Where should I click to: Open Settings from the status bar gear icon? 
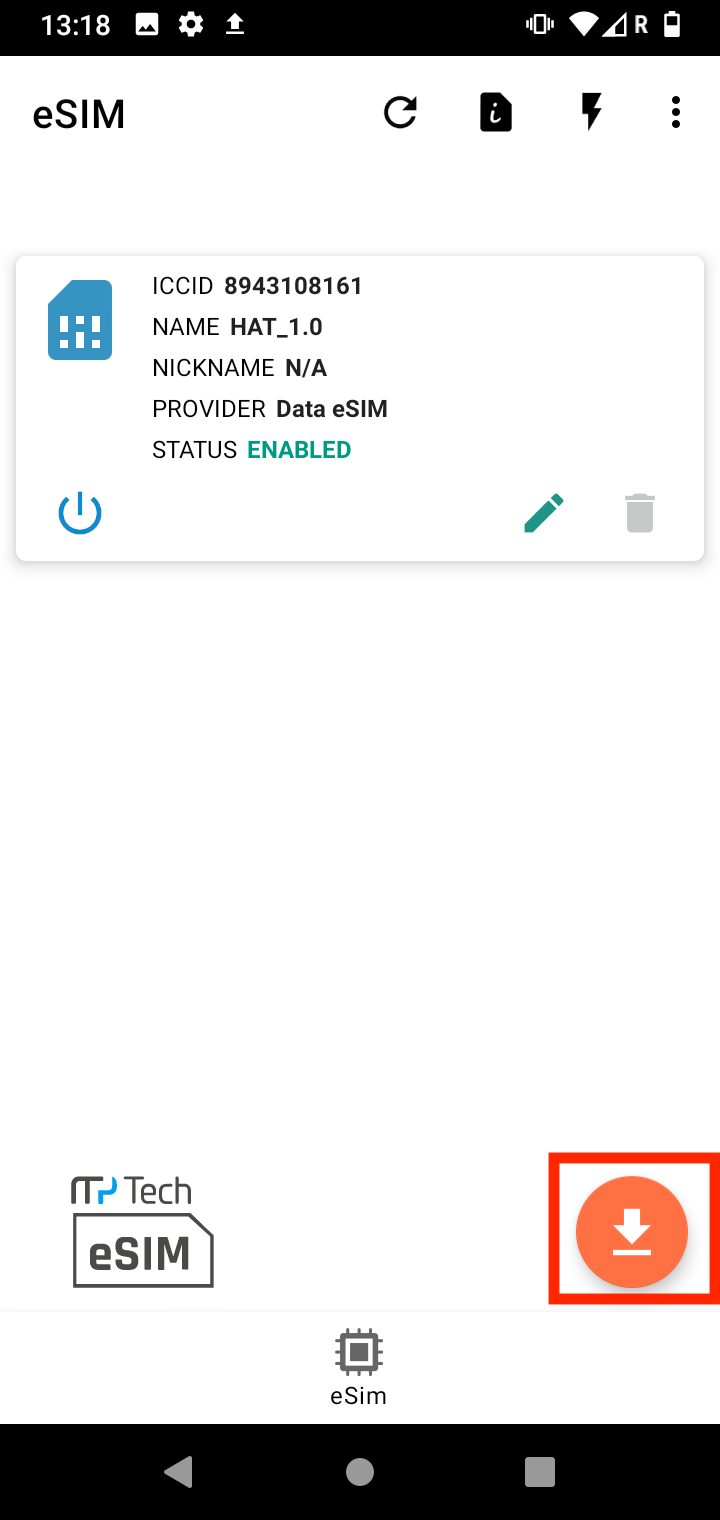[x=190, y=26]
